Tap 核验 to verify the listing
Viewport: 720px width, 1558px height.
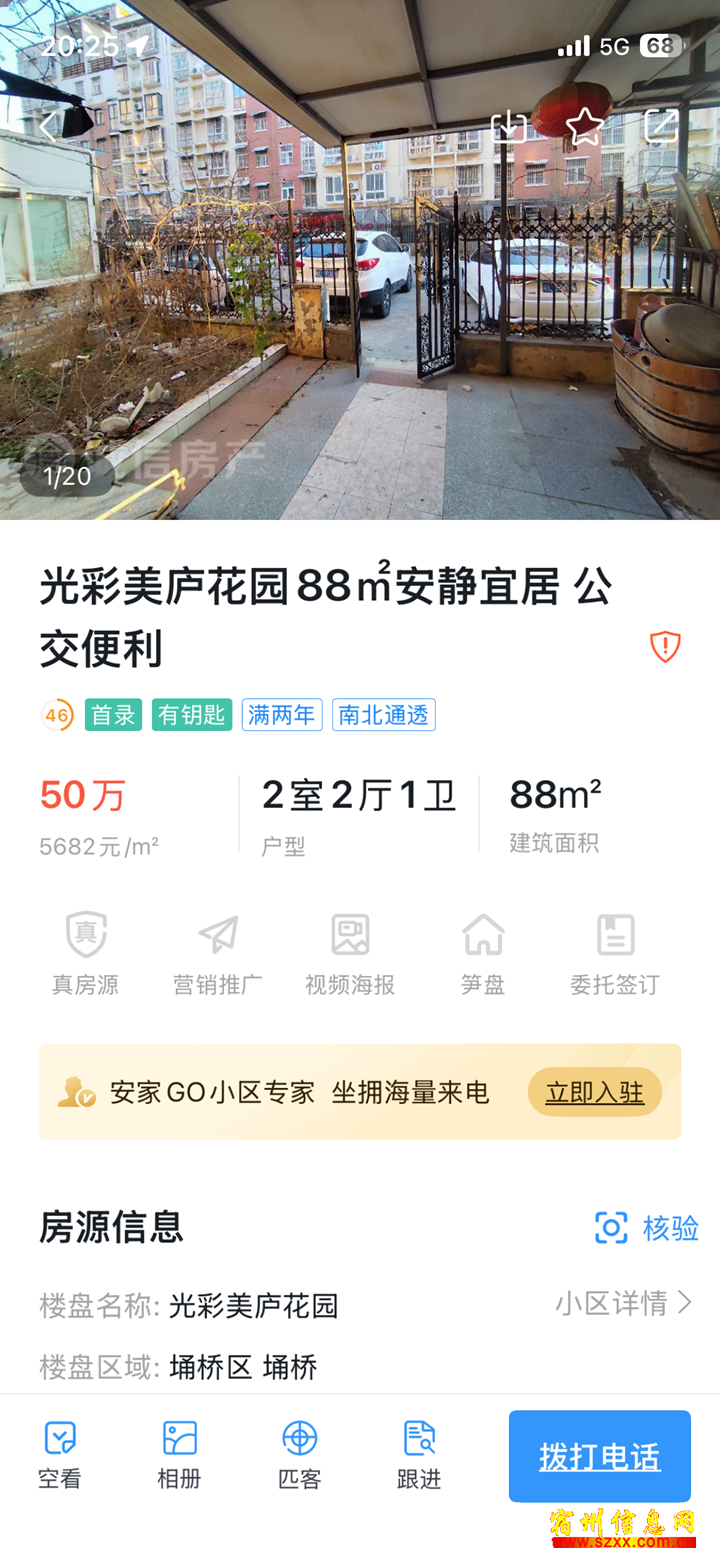coord(647,1228)
